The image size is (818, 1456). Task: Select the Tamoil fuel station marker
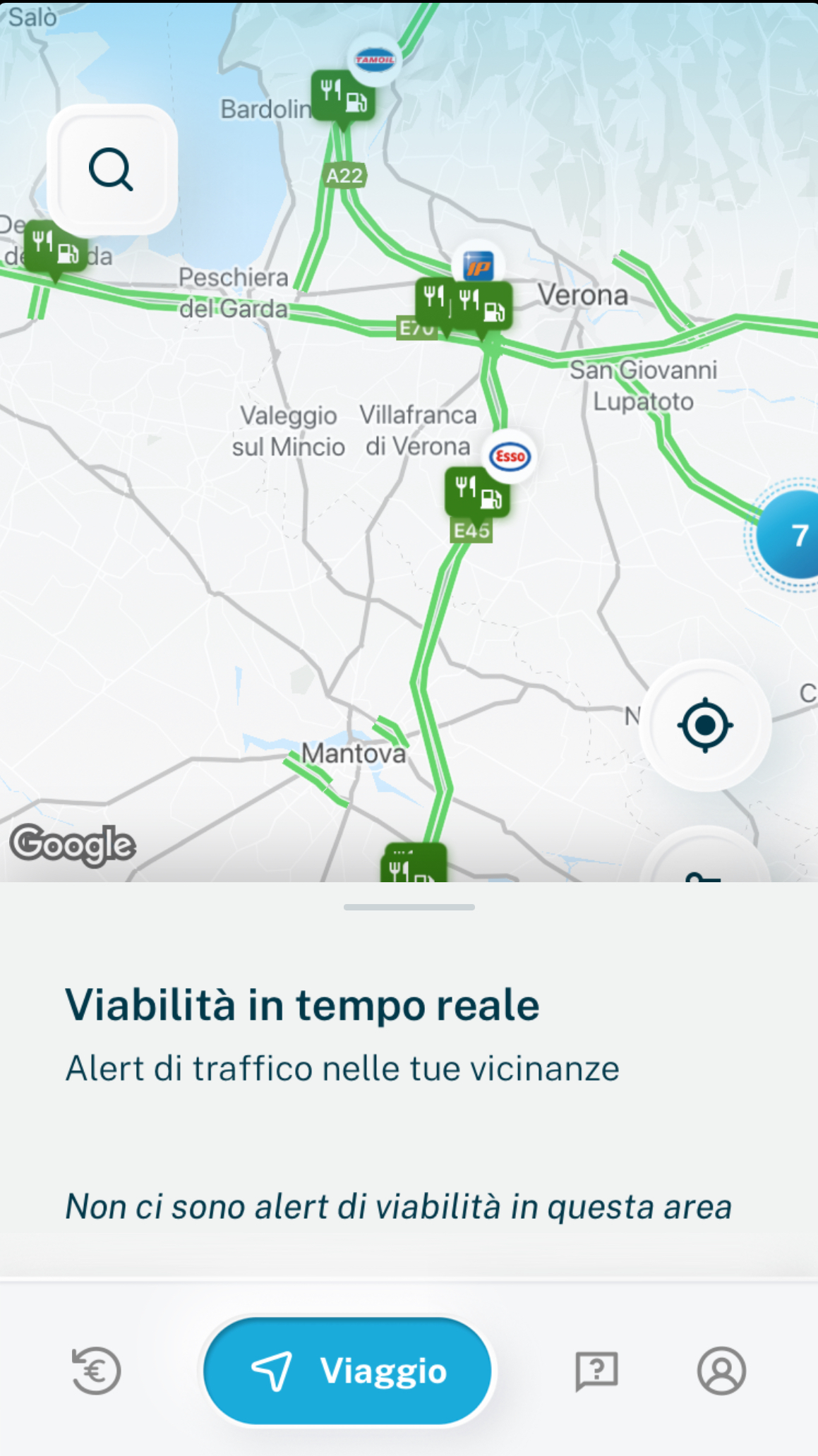pyautogui.click(x=375, y=59)
